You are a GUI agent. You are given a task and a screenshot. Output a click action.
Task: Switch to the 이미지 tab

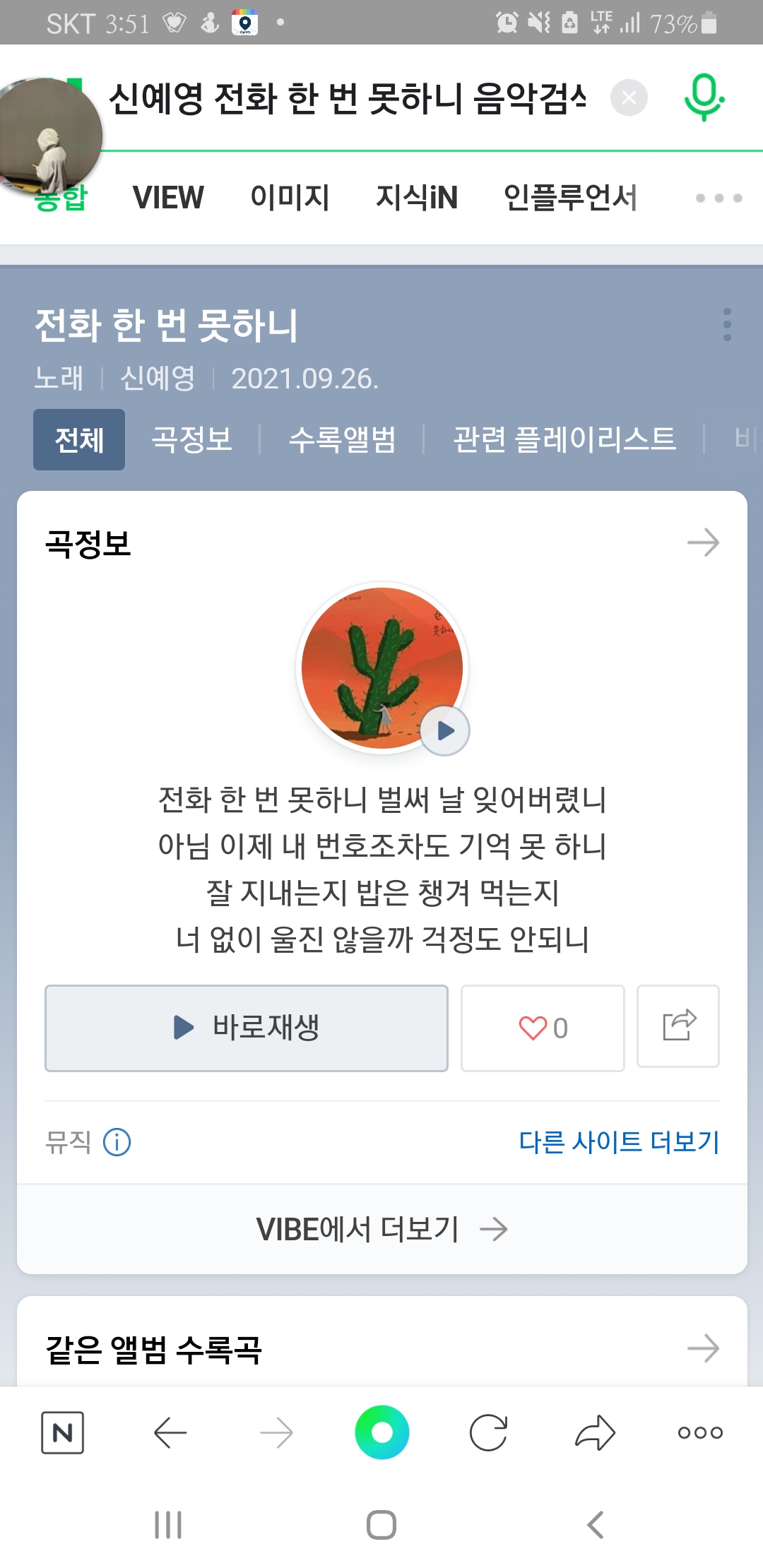pyautogui.click(x=290, y=197)
